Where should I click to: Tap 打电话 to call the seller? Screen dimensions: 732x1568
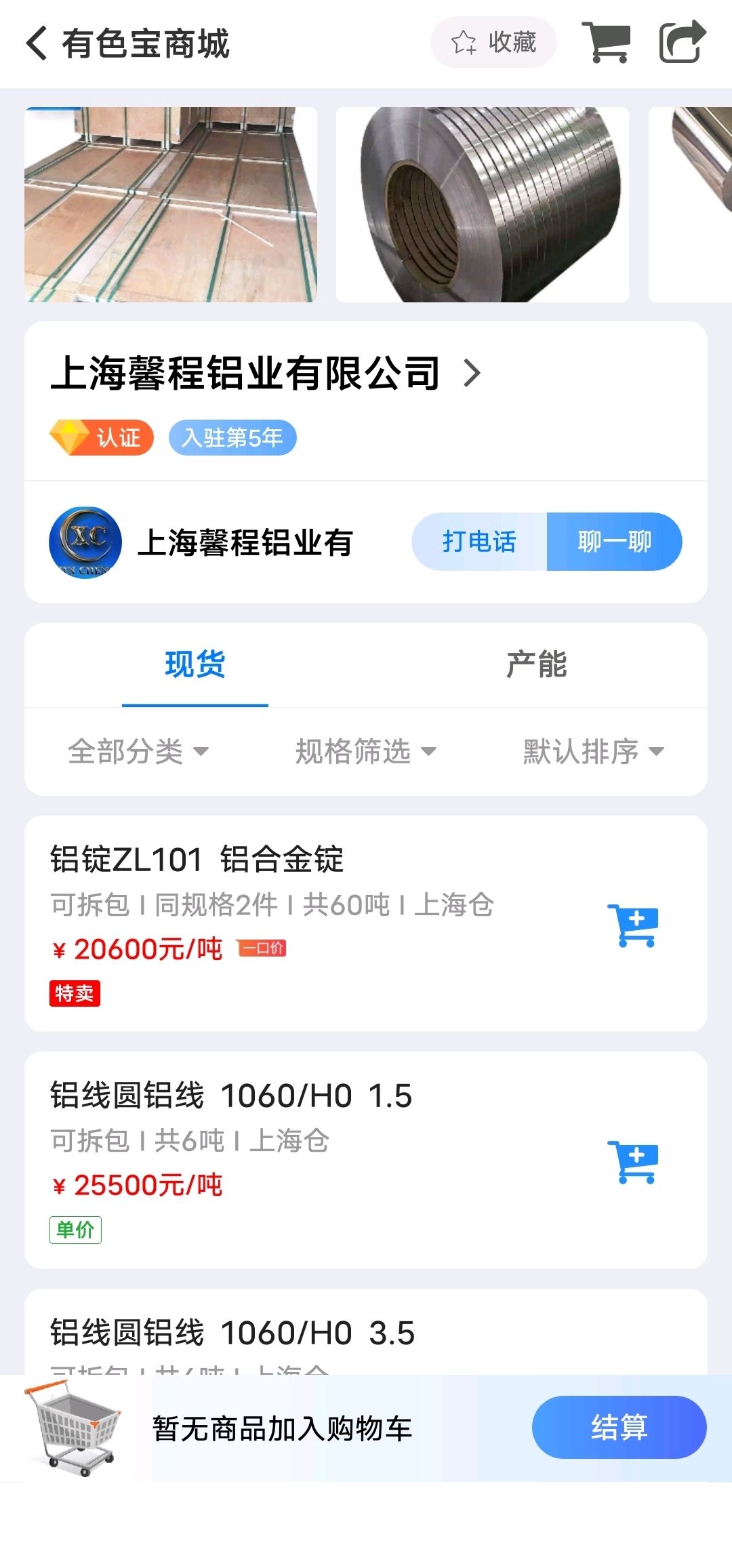[479, 542]
